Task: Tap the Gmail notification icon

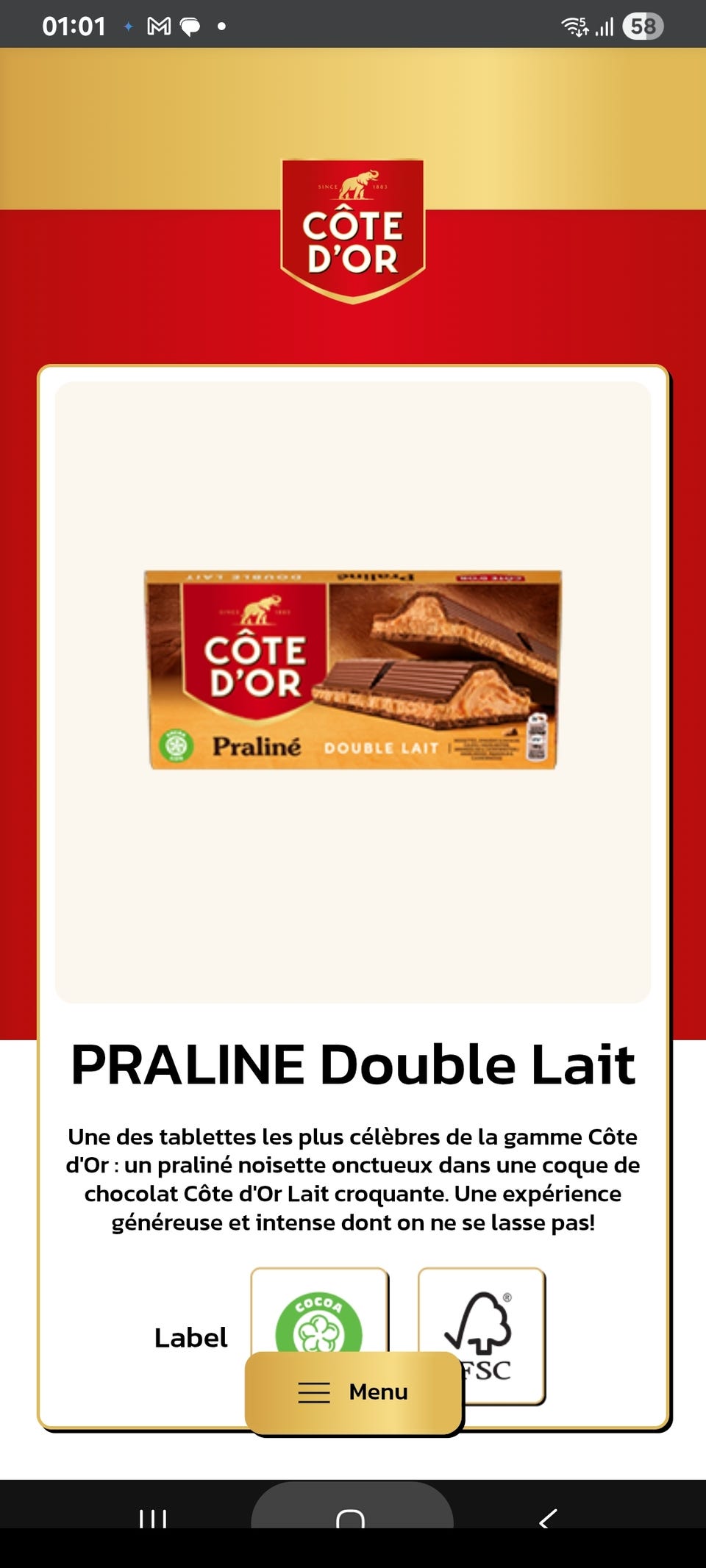Action: pyautogui.click(x=157, y=24)
